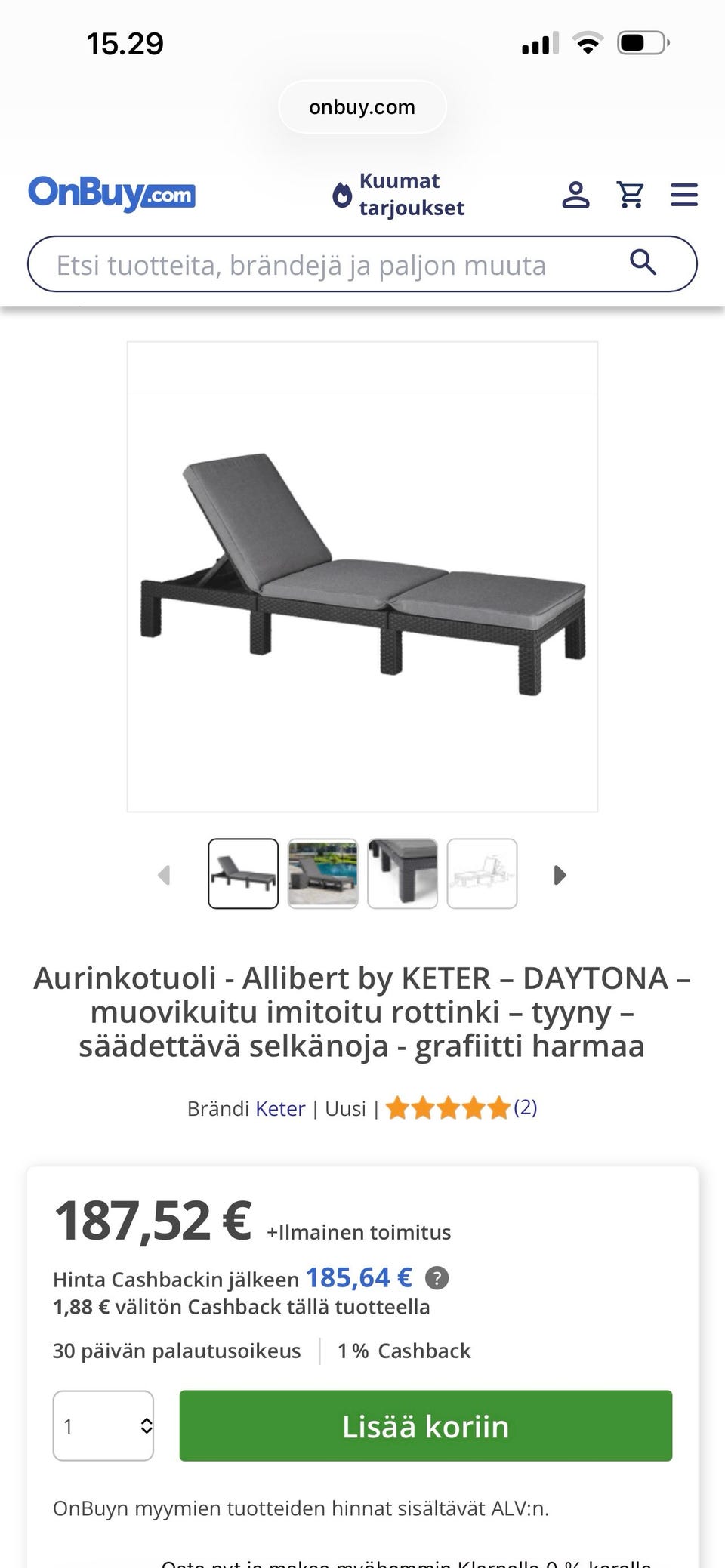Screen dimensions: 725x1568
Task: Tap a star in the product rating
Action: pyautogui.click(x=449, y=1107)
